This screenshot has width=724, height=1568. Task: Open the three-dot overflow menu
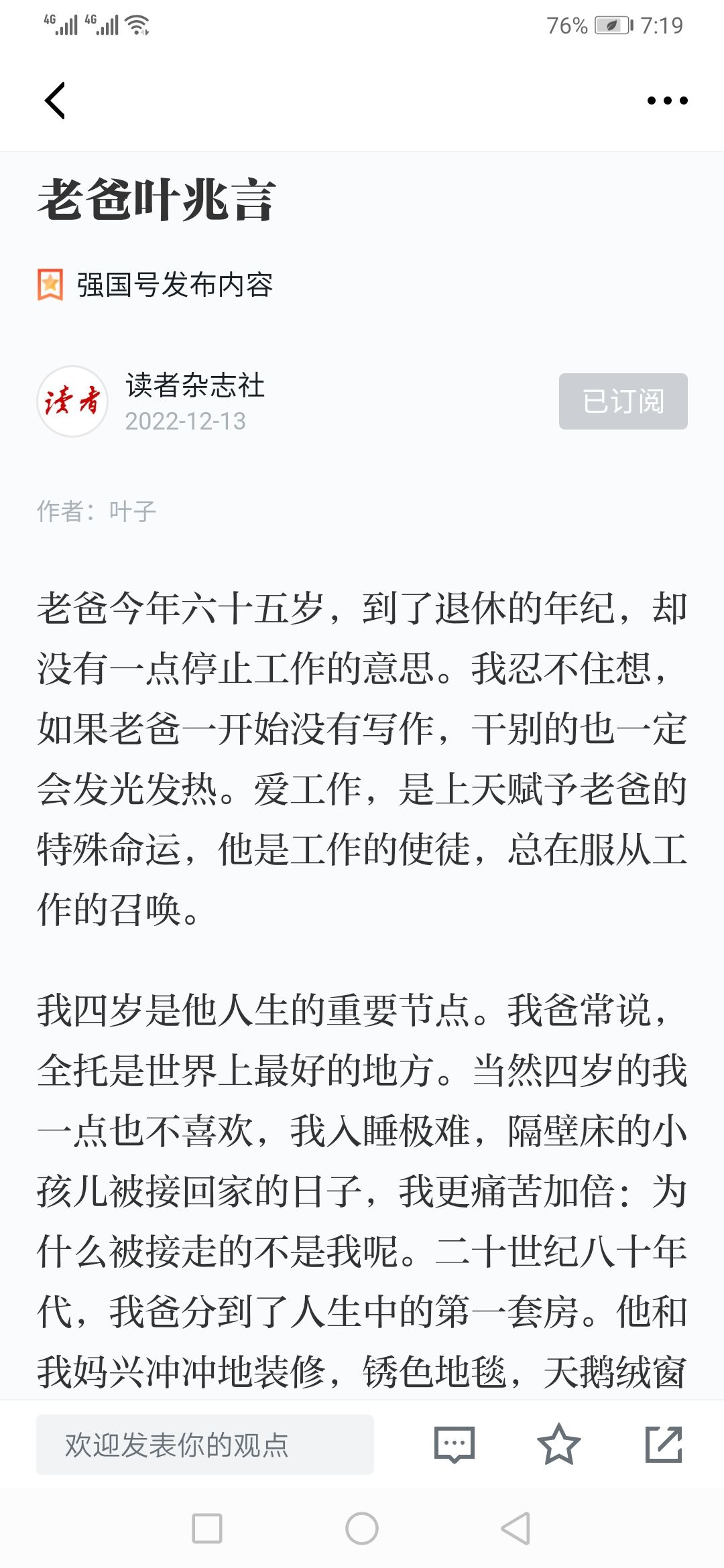(x=667, y=101)
